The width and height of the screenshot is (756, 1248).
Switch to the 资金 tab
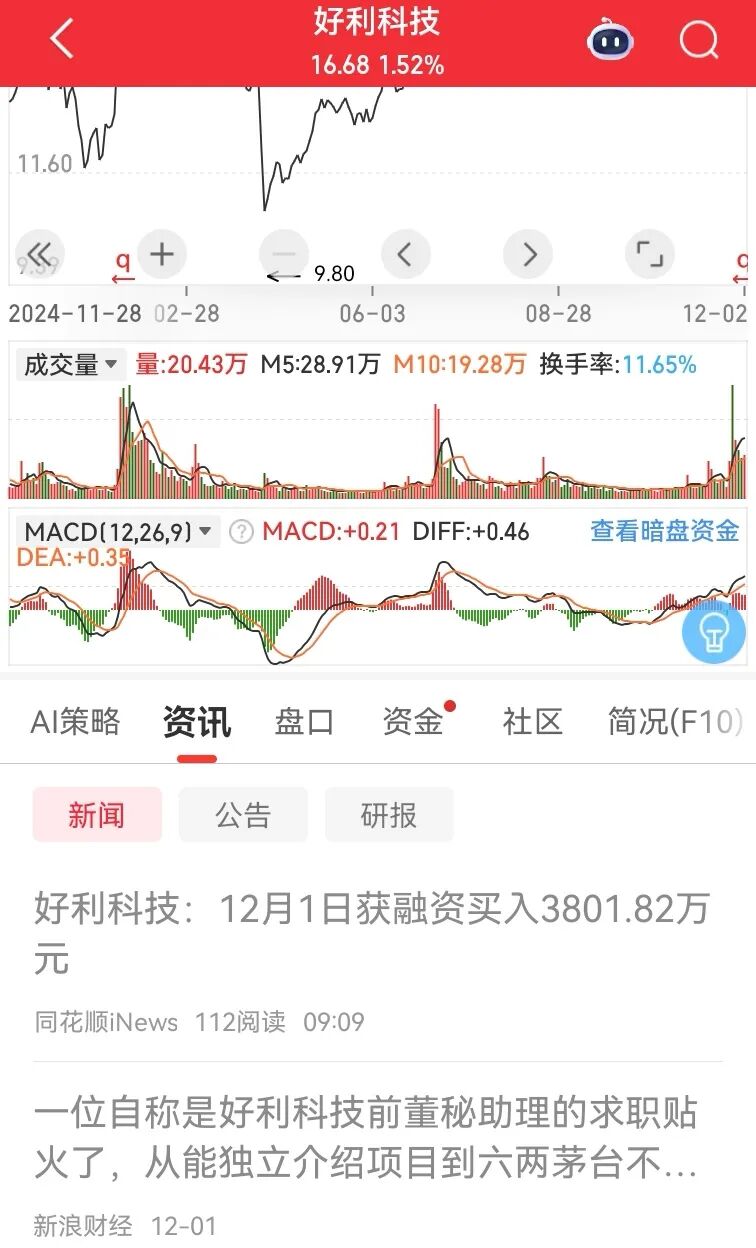pyautogui.click(x=413, y=722)
